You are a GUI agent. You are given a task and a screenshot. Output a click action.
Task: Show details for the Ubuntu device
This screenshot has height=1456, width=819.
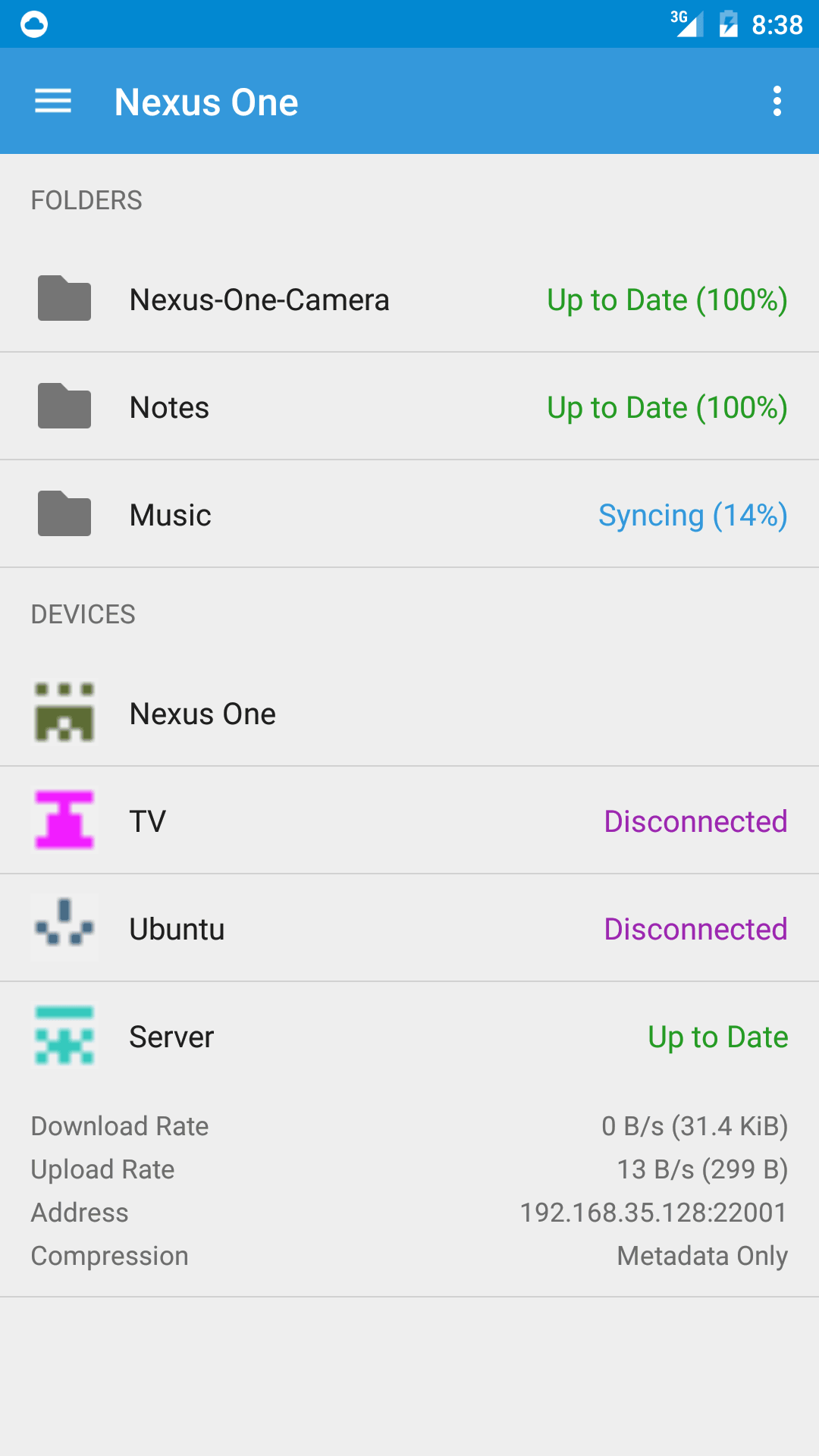click(x=409, y=928)
